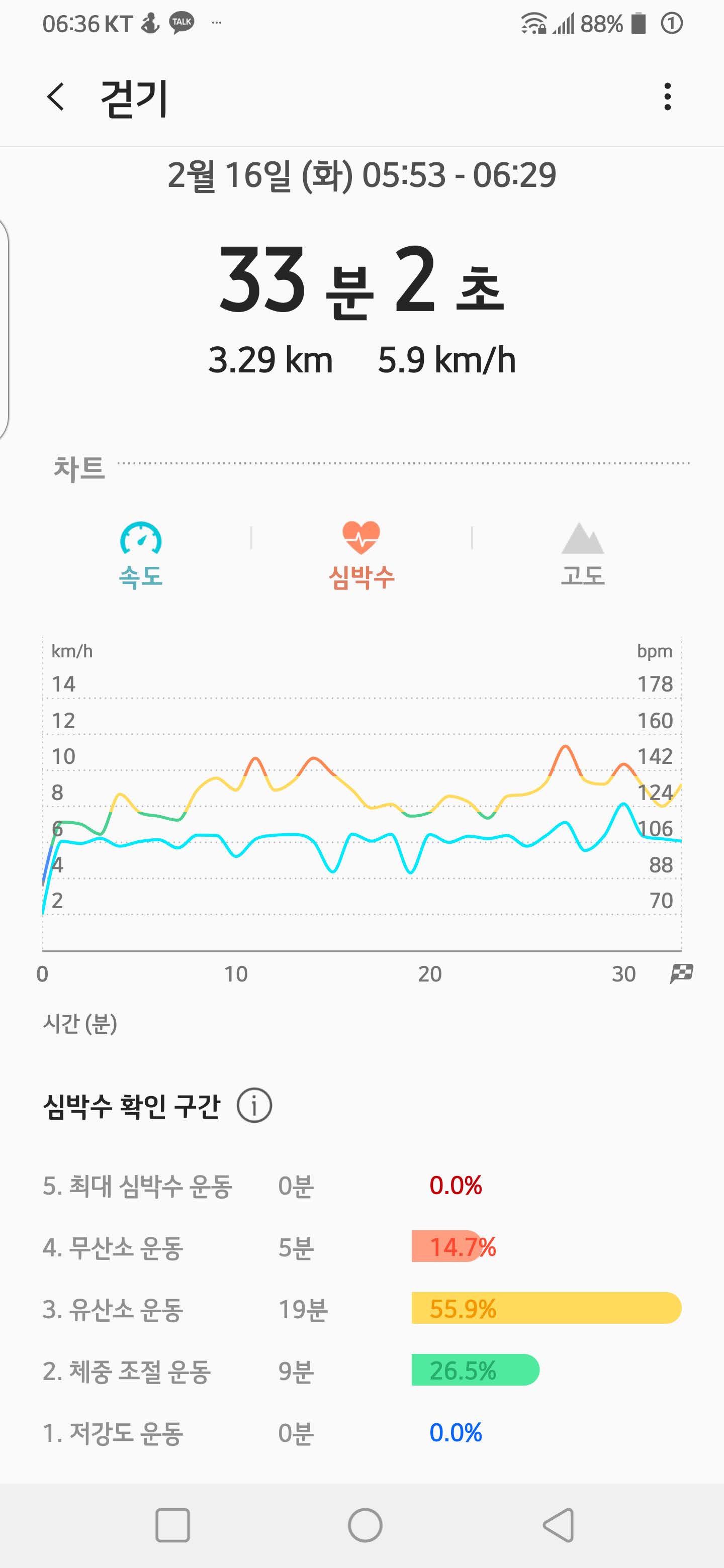Toggle the 속도 speed chart line
This screenshot has width=724, height=1568.
[141, 554]
